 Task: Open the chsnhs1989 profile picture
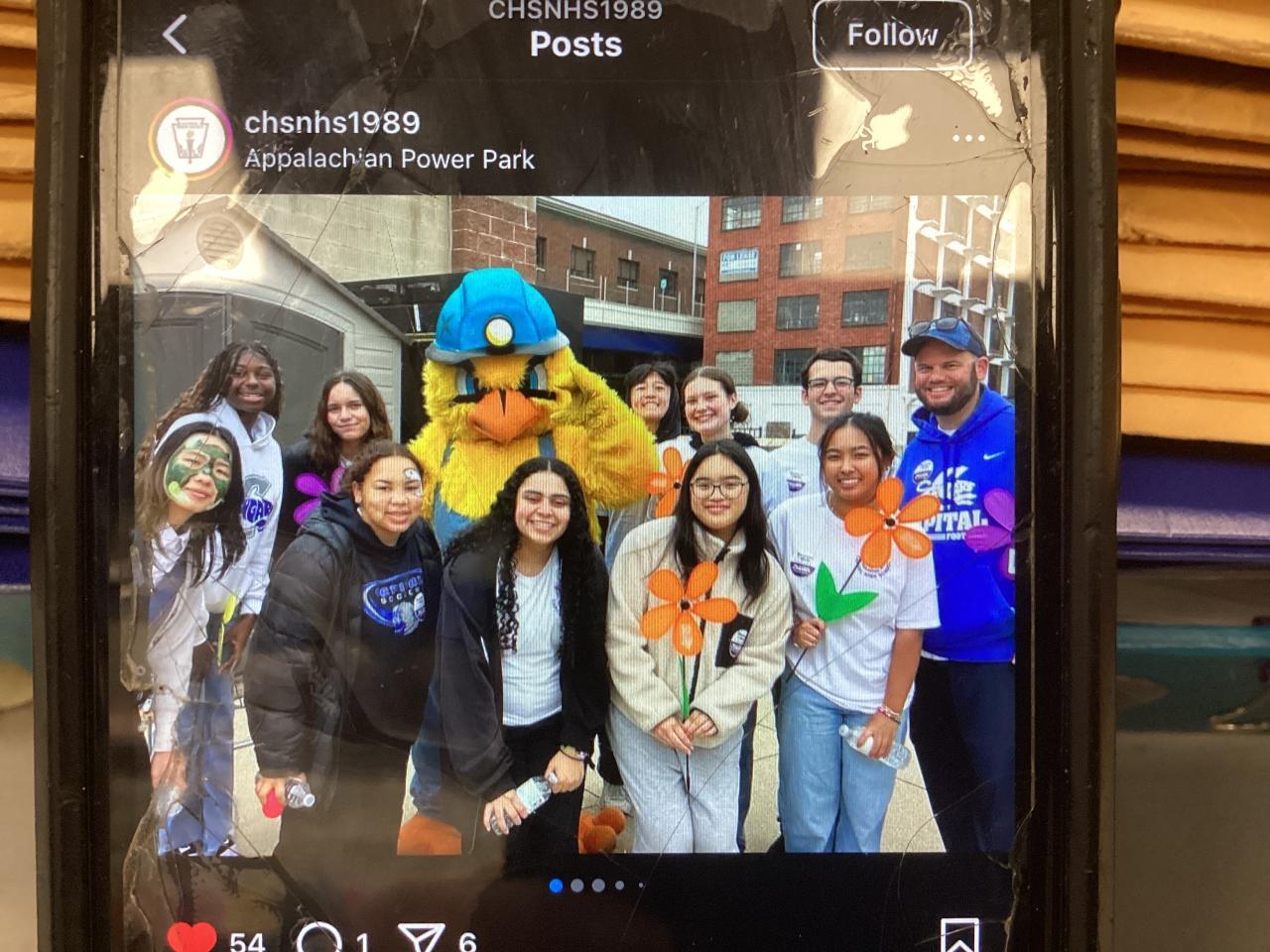tap(190, 139)
